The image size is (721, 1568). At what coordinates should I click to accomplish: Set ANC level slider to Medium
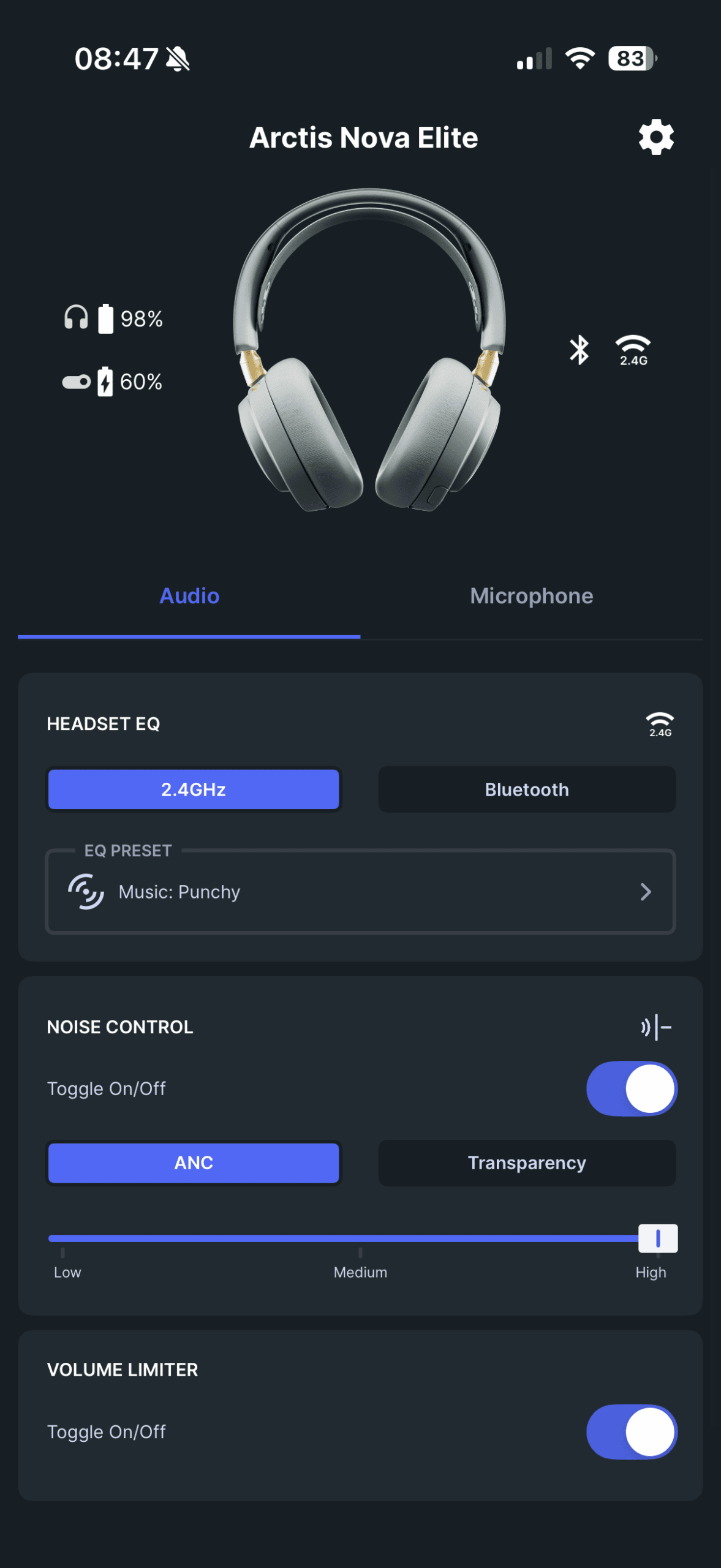point(360,1238)
